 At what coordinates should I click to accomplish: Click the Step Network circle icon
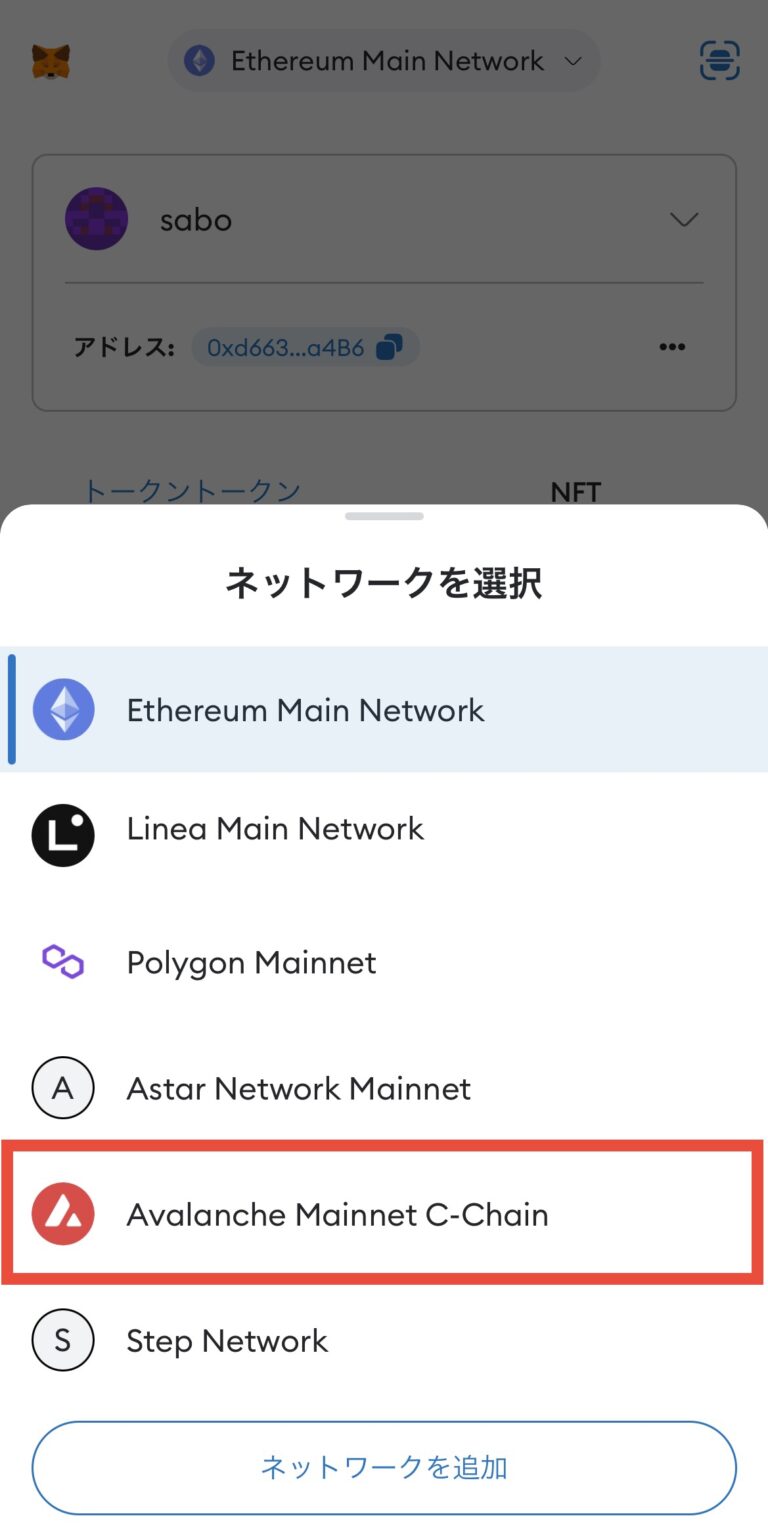[63, 1340]
